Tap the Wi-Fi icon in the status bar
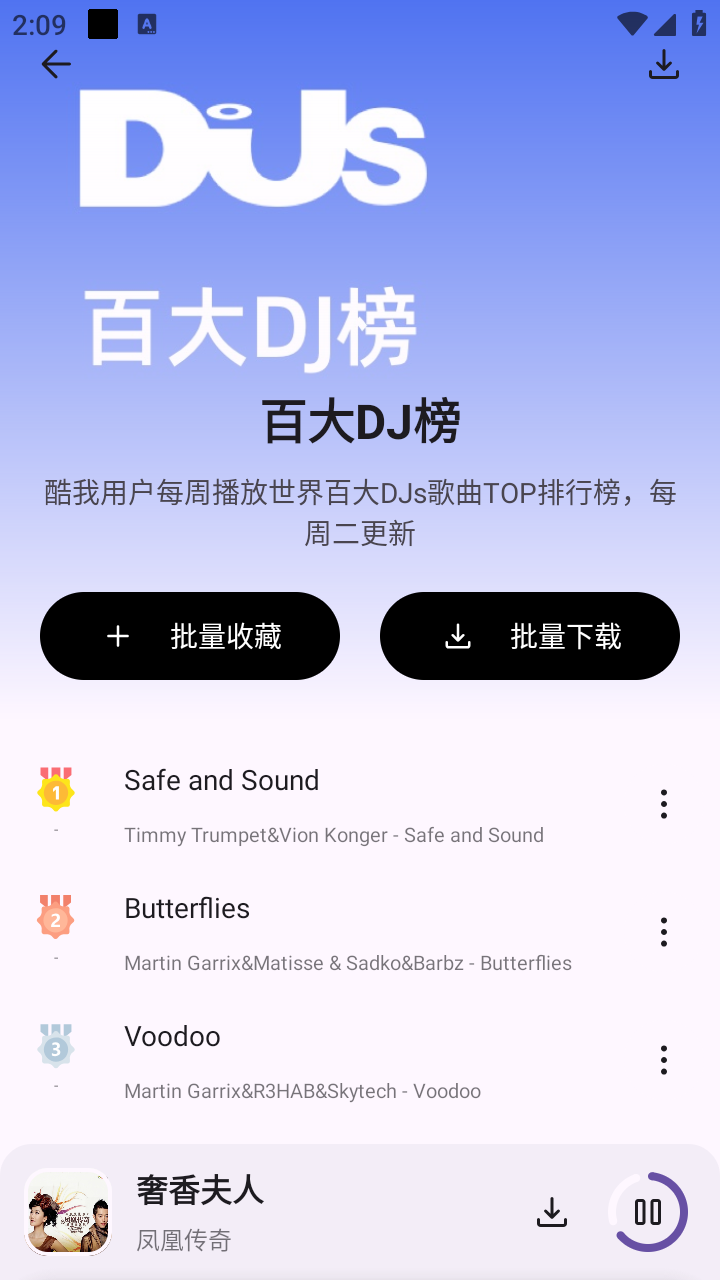Image resolution: width=720 pixels, height=1280 pixels. point(631,24)
